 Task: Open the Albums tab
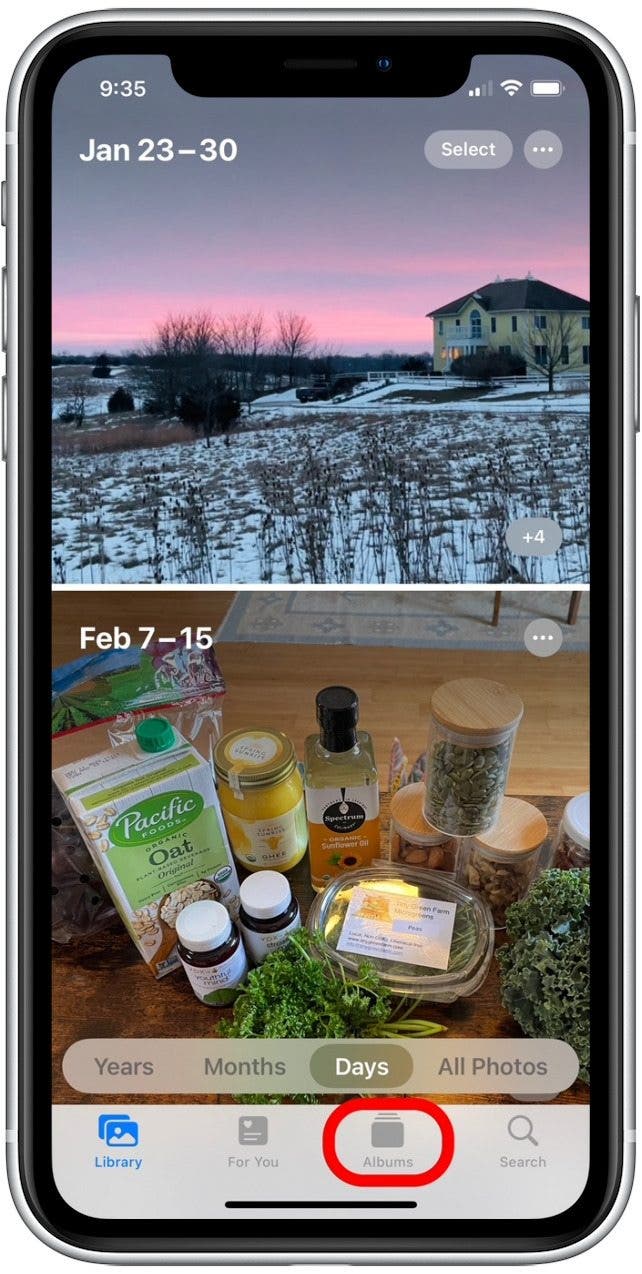click(387, 1142)
